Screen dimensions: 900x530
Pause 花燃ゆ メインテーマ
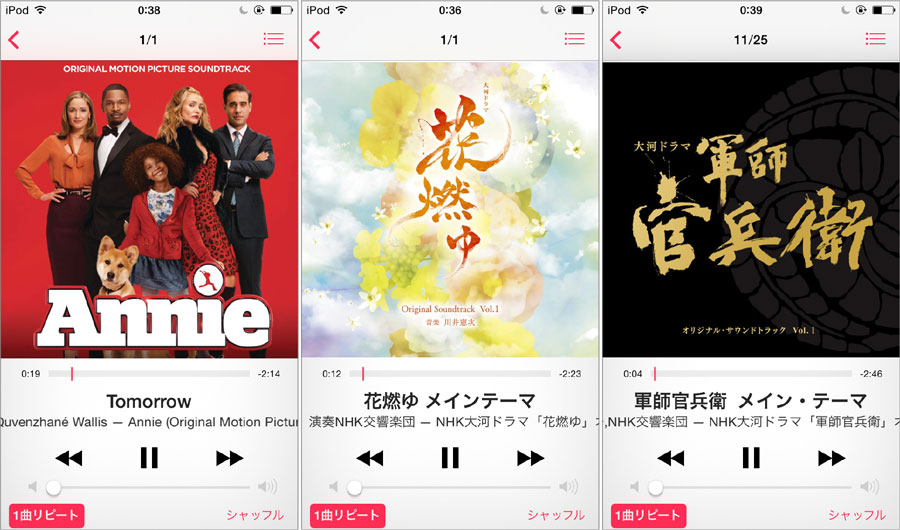450,457
